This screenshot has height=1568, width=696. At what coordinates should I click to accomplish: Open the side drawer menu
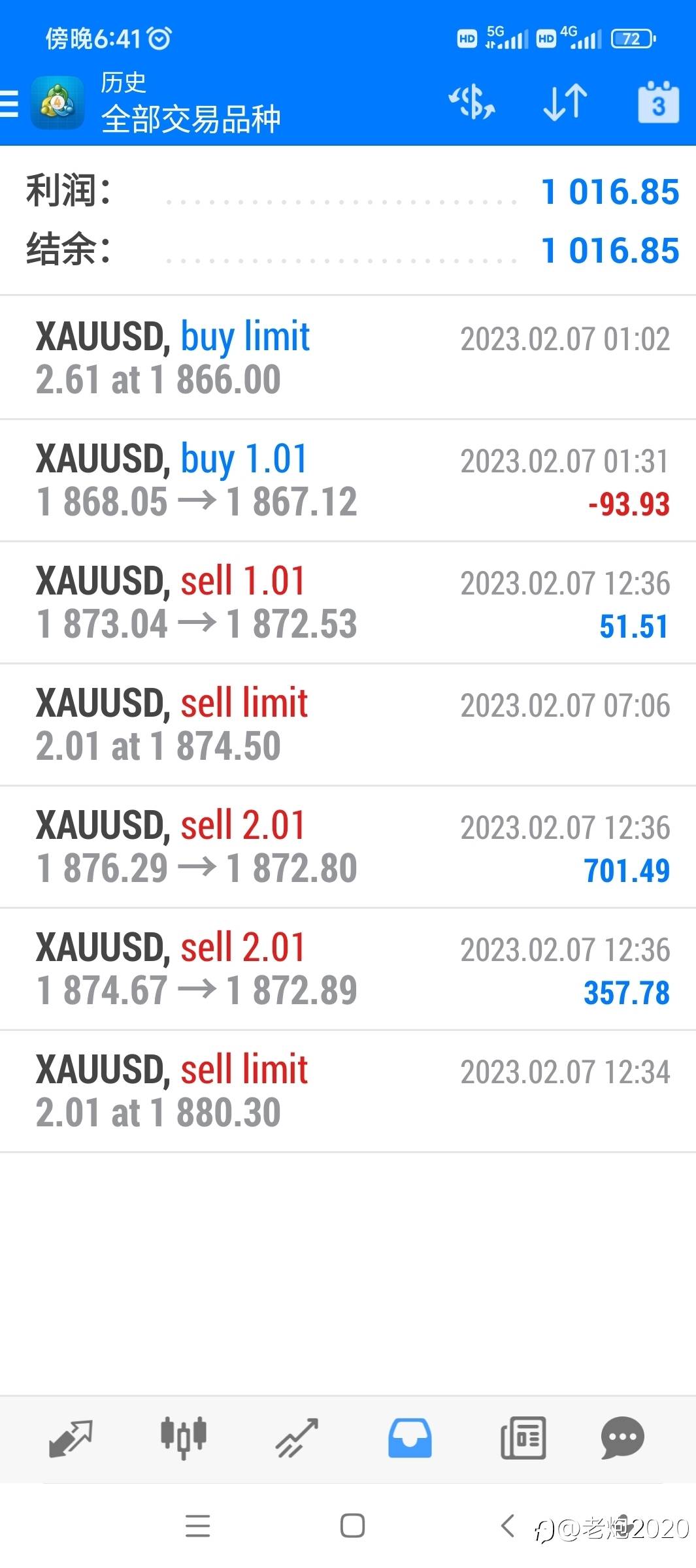tap(10, 103)
